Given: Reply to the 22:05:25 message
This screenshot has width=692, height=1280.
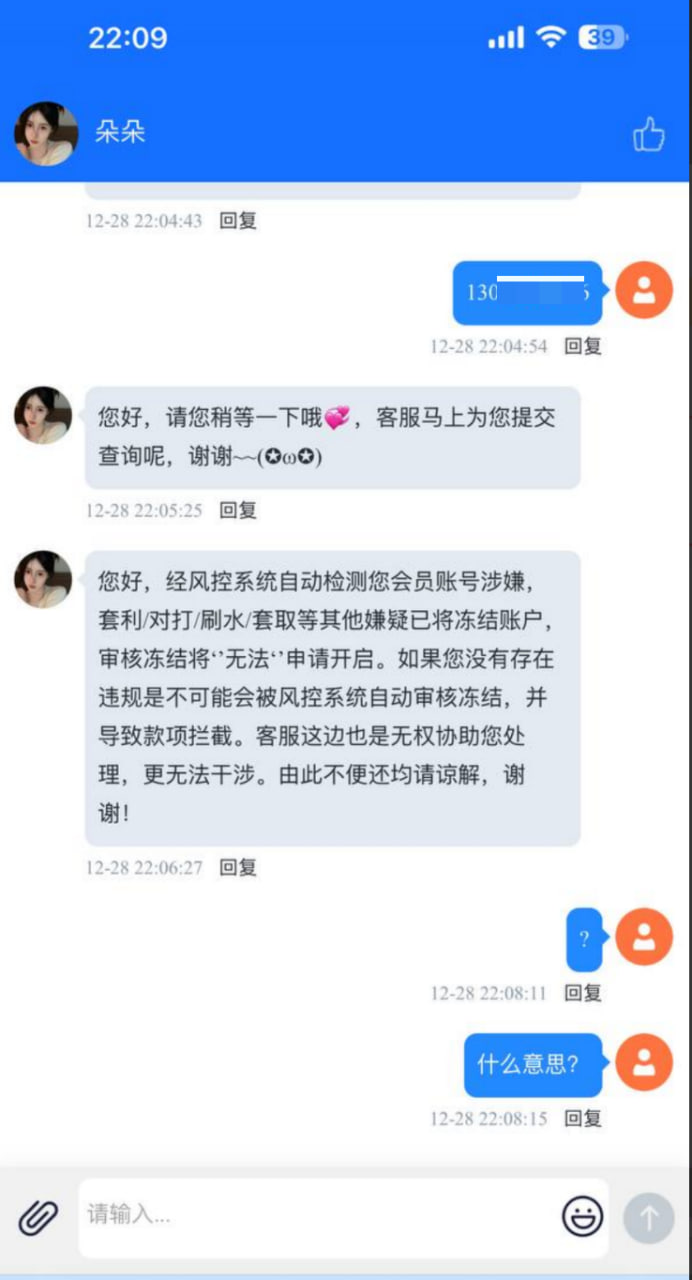Looking at the screenshot, I should tap(238, 510).
